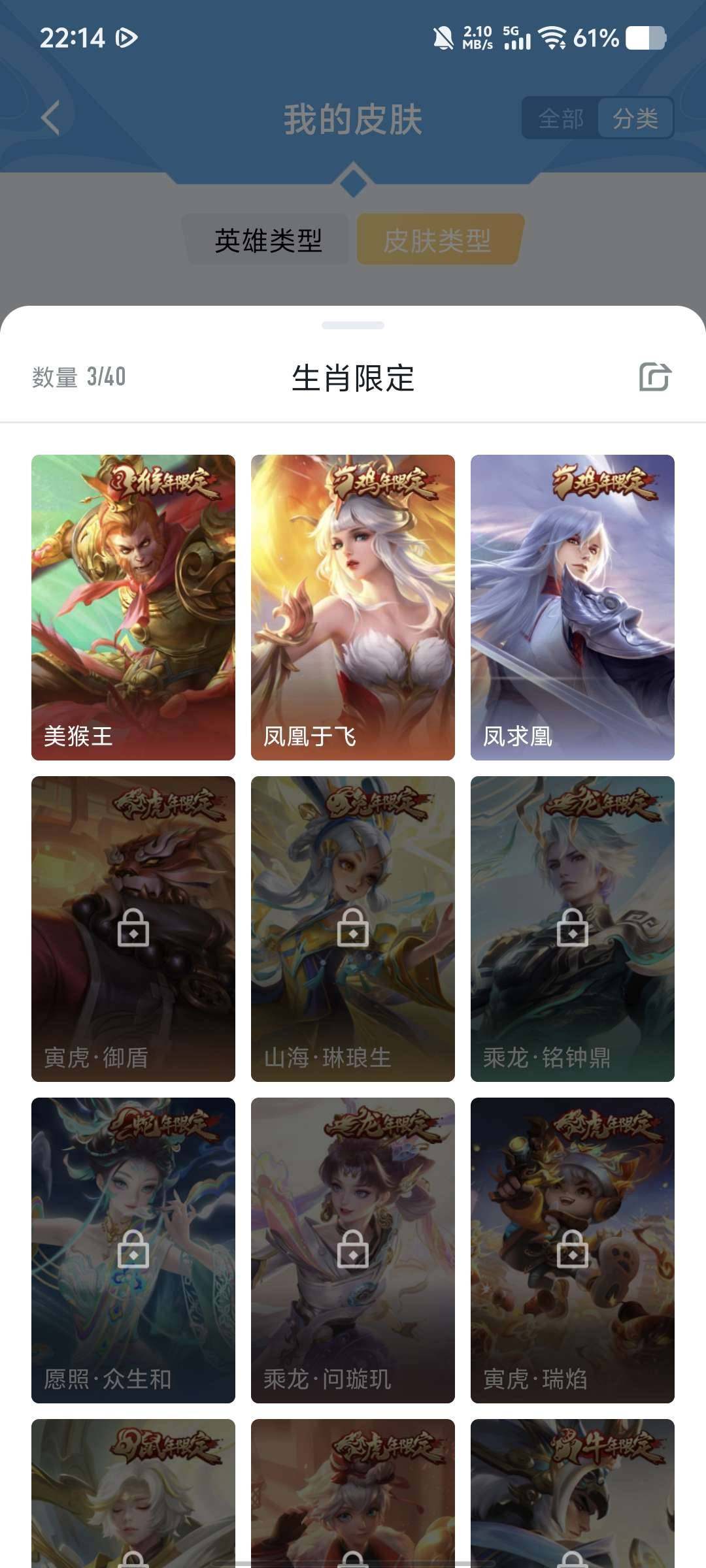The image size is (706, 1568).
Task: Collapse the bottom sheet via its drag handle
Action: click(x=353, y=323)
